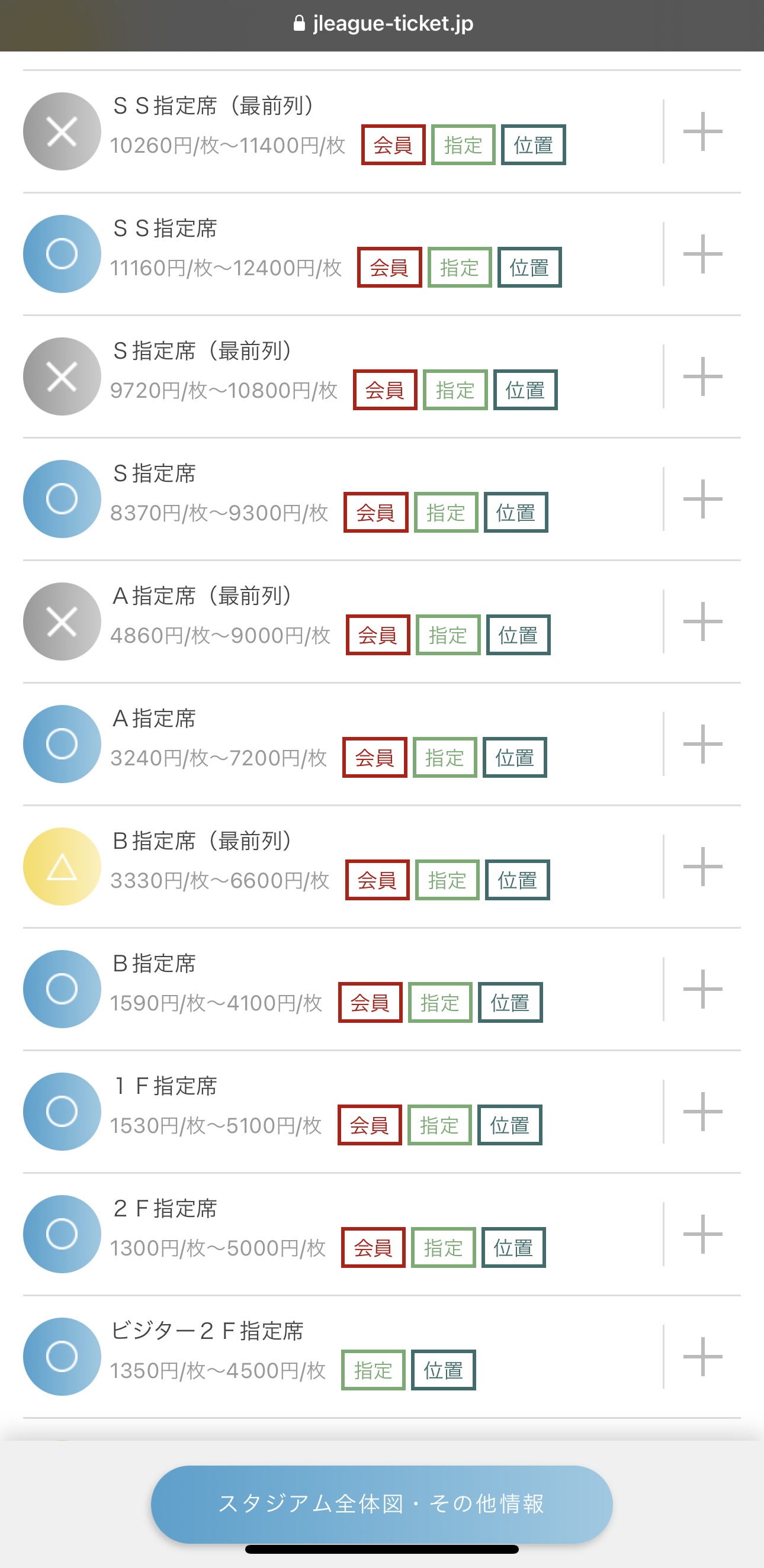Expand the Ｂ指定席 1590円 row plus icon

[x=702, y=989]
